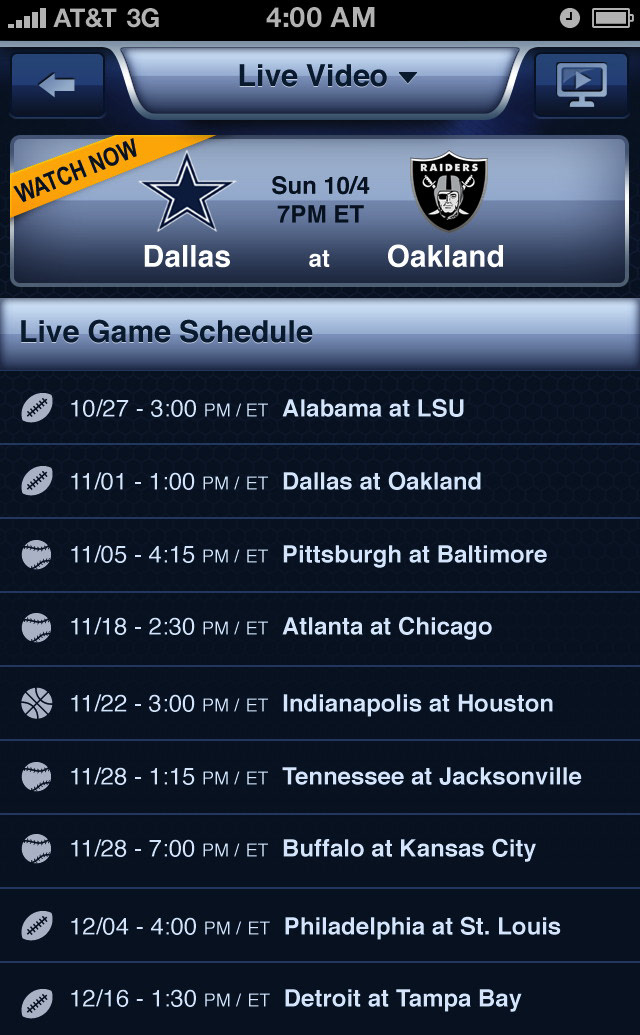Choose the Atlanta at Chicago game
This screenshot has height=1035, width=640.
(320, 627)
